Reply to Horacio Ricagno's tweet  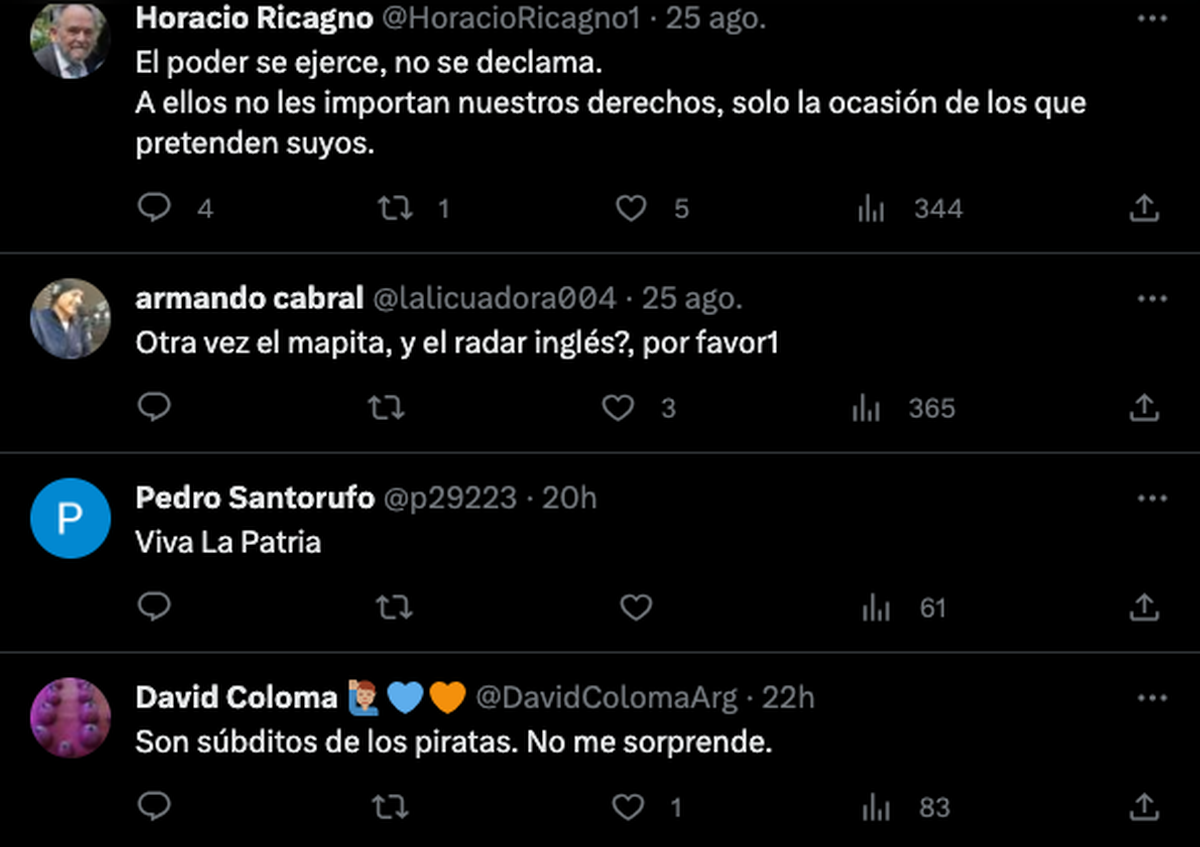(x=154, y=208)
